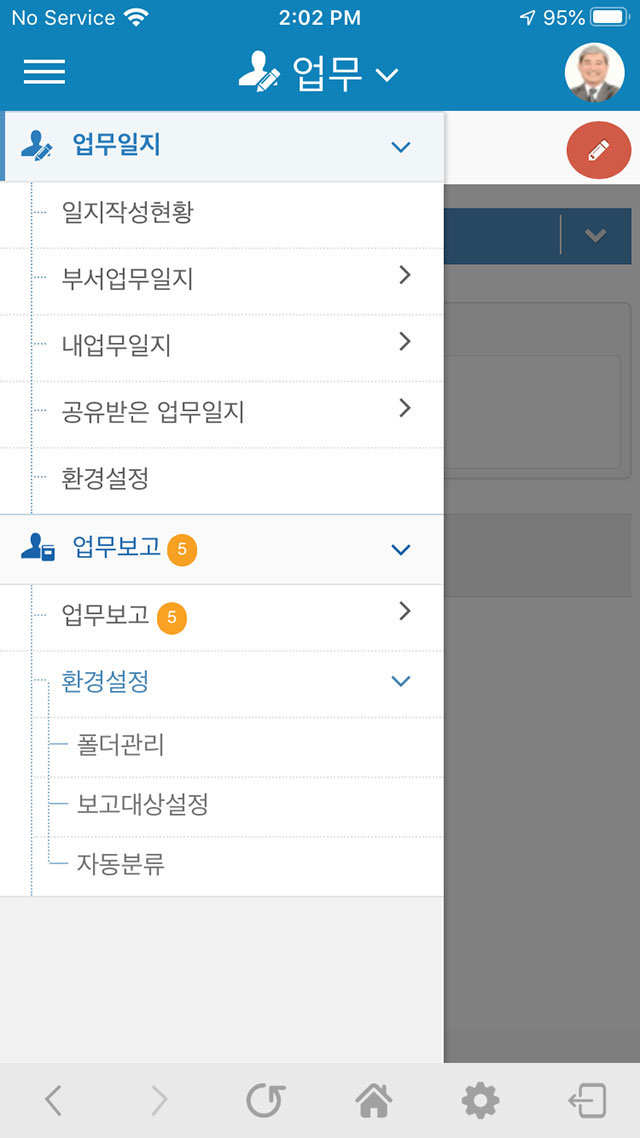The height and width of the screenshot is (1138, 640).
Task: Go to home via house icon
Action: 374,1101
